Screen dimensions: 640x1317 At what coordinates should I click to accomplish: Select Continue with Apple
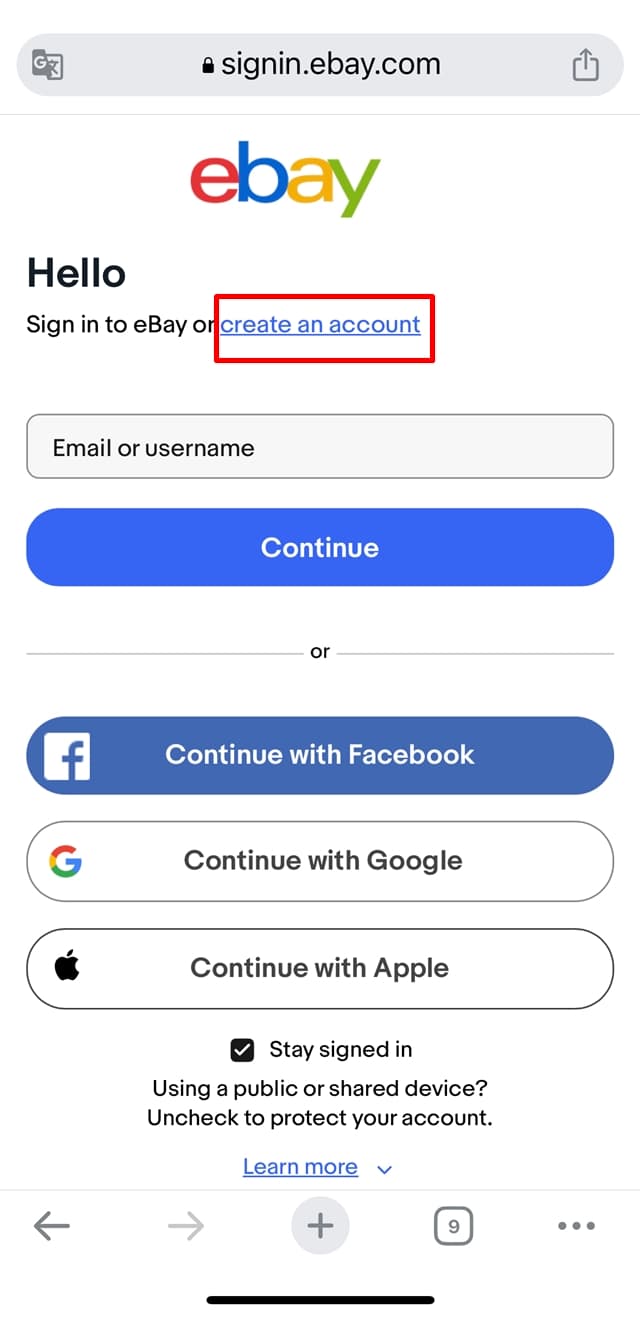click(320, 968)
